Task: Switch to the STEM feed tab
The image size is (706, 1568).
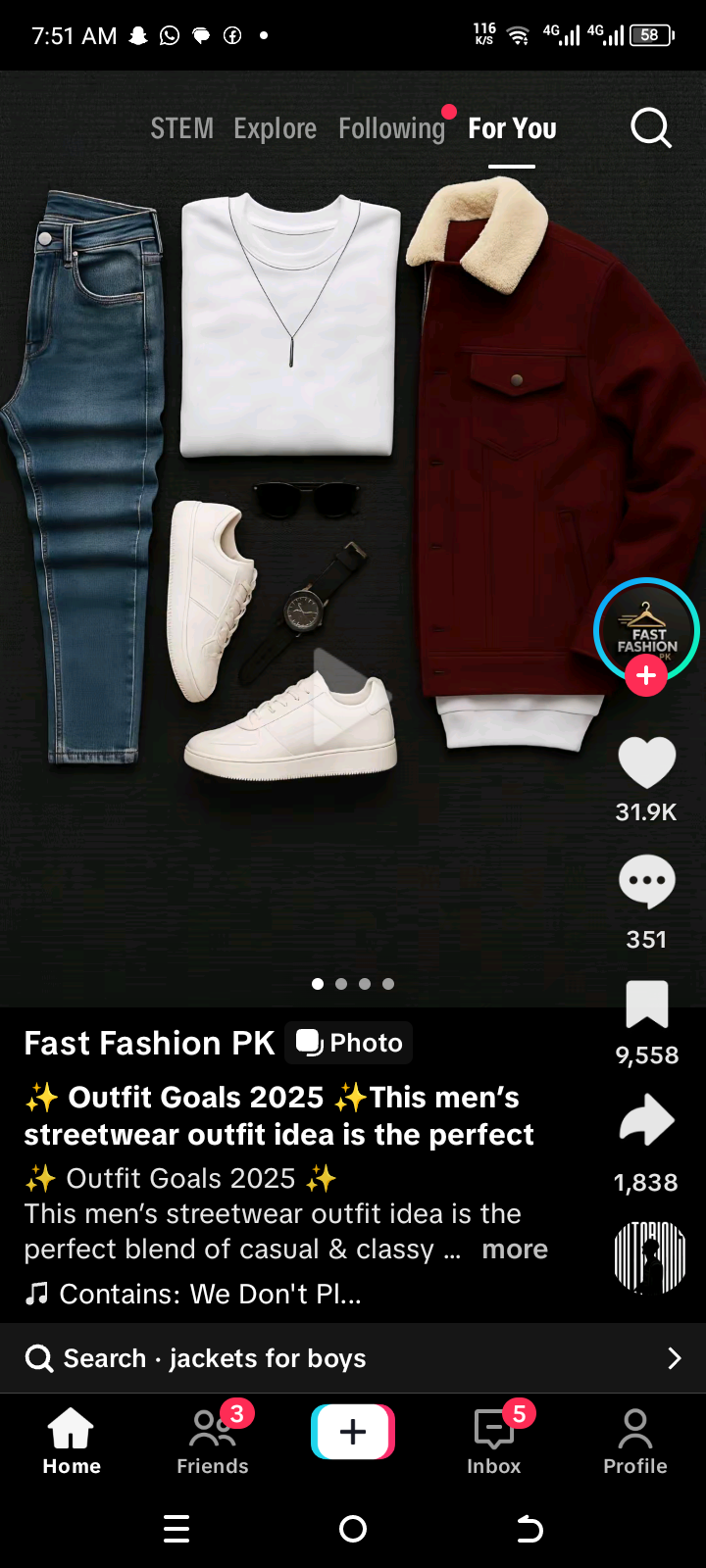Action: 181,128
